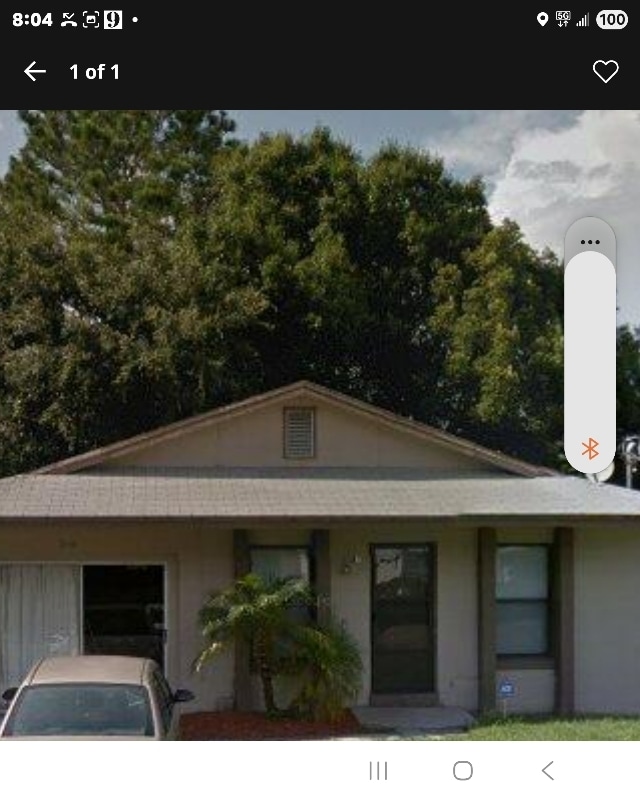Go to home screen via navigation bar
This screenshot has width=640, height=800.
click(x=462, y=770)
